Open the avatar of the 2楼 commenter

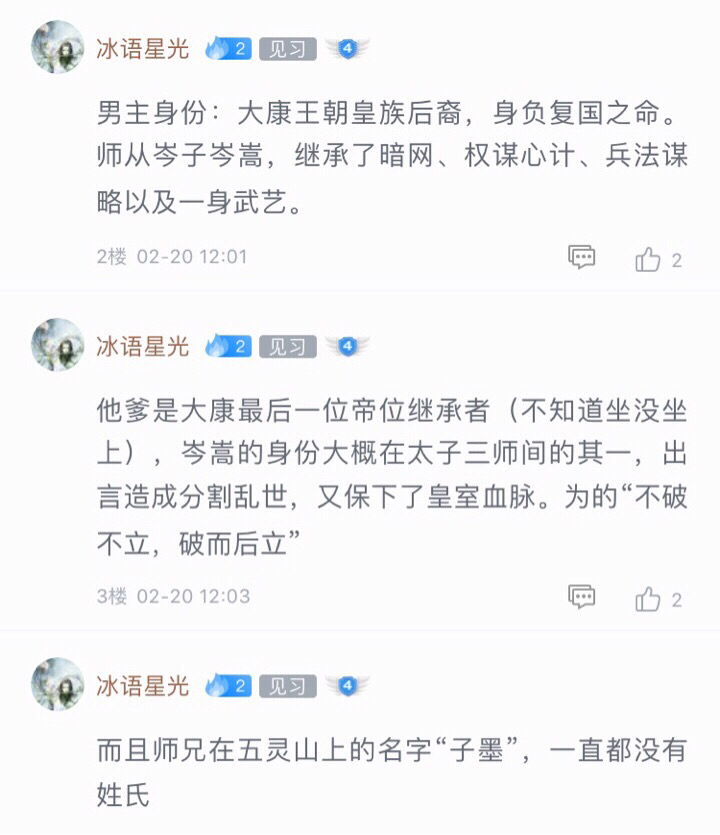(57, 47)
